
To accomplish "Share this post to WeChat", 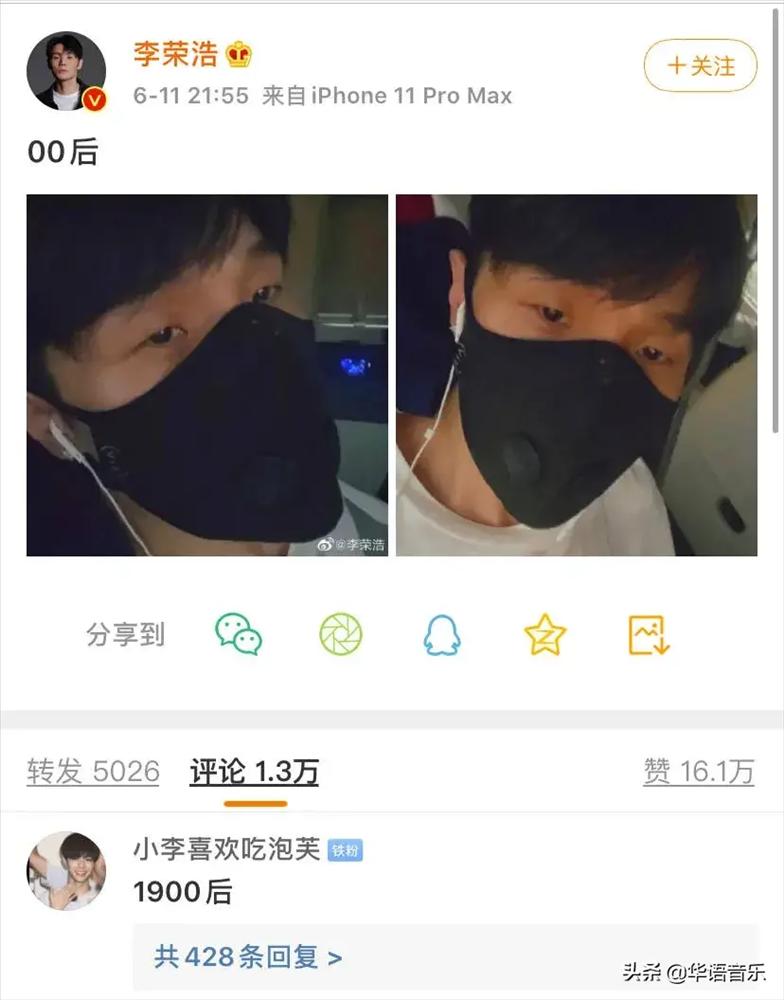I will point(239,634).
